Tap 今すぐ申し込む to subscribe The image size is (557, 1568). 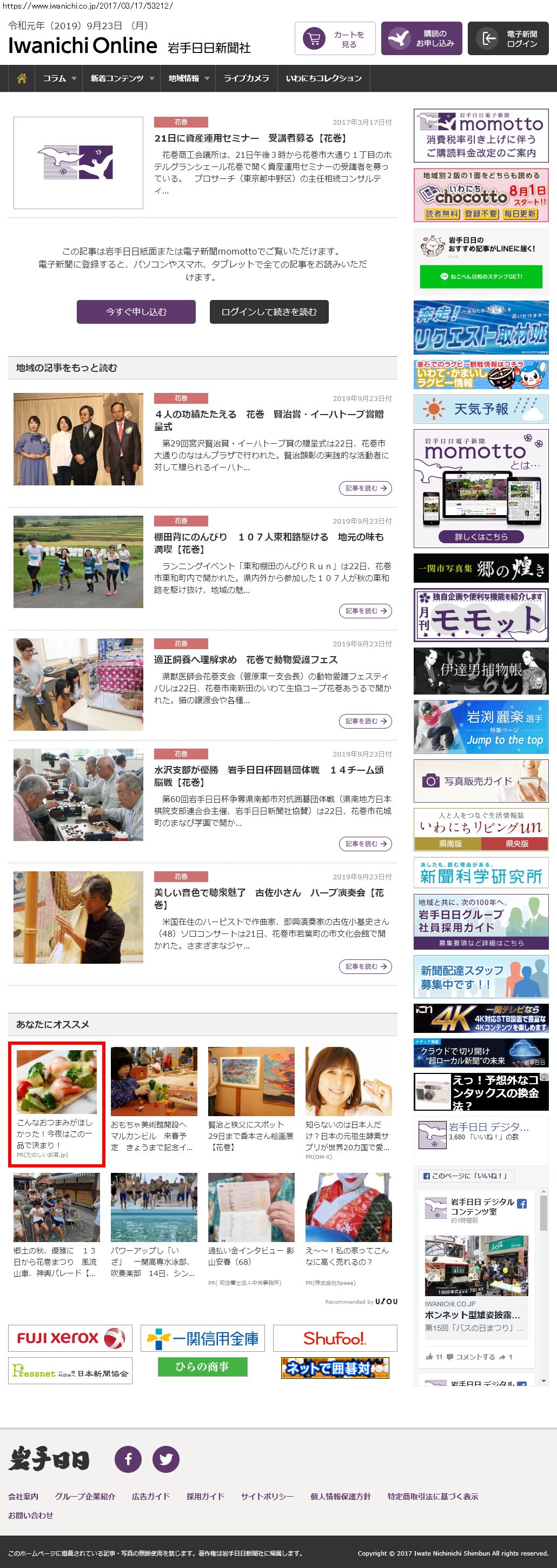pos(136,312)
